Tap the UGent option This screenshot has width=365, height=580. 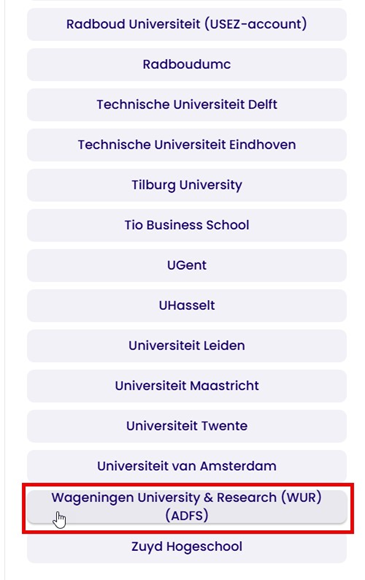tap(187, 266)
